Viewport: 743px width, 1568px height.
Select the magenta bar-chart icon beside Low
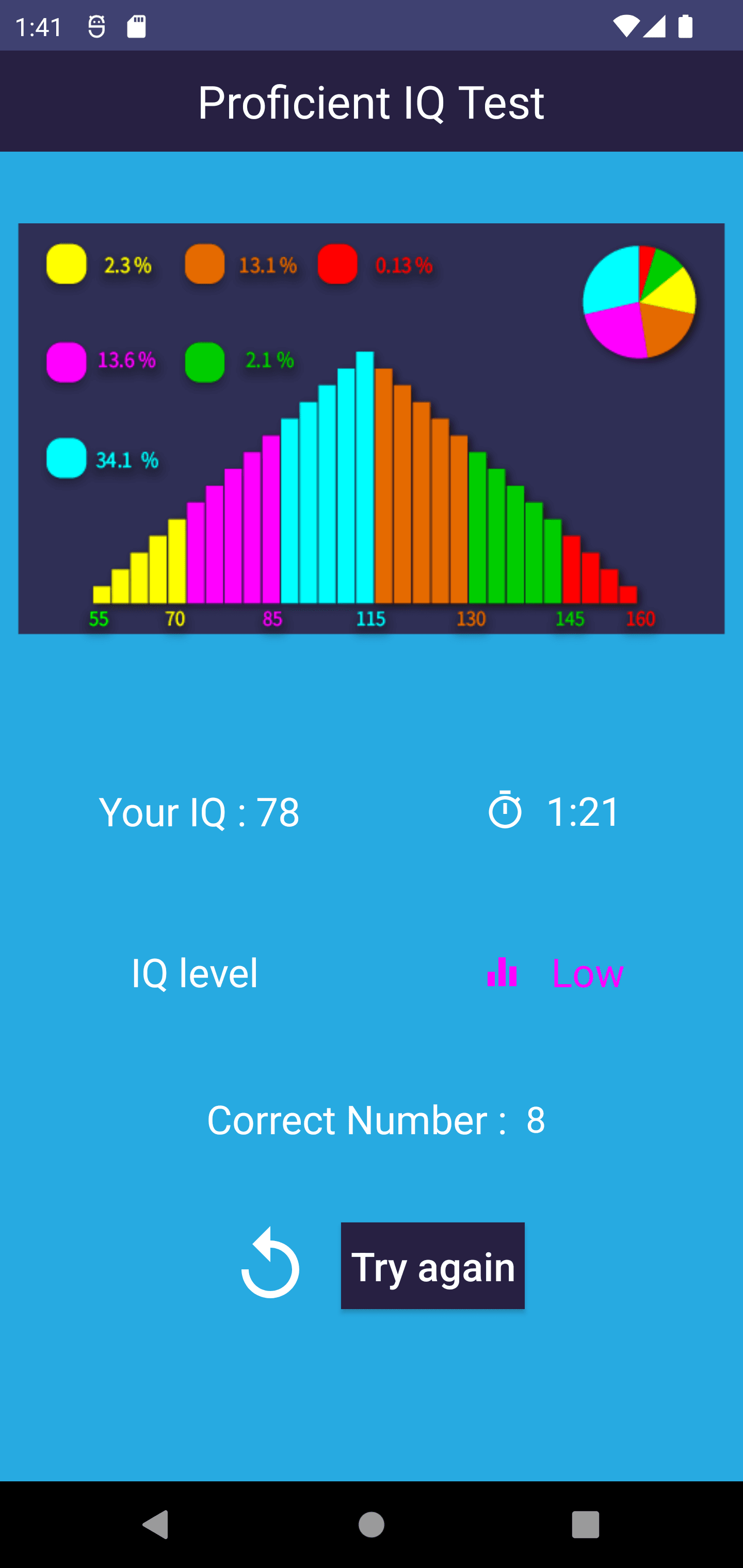pyautogui.click(x=502, y=972)
